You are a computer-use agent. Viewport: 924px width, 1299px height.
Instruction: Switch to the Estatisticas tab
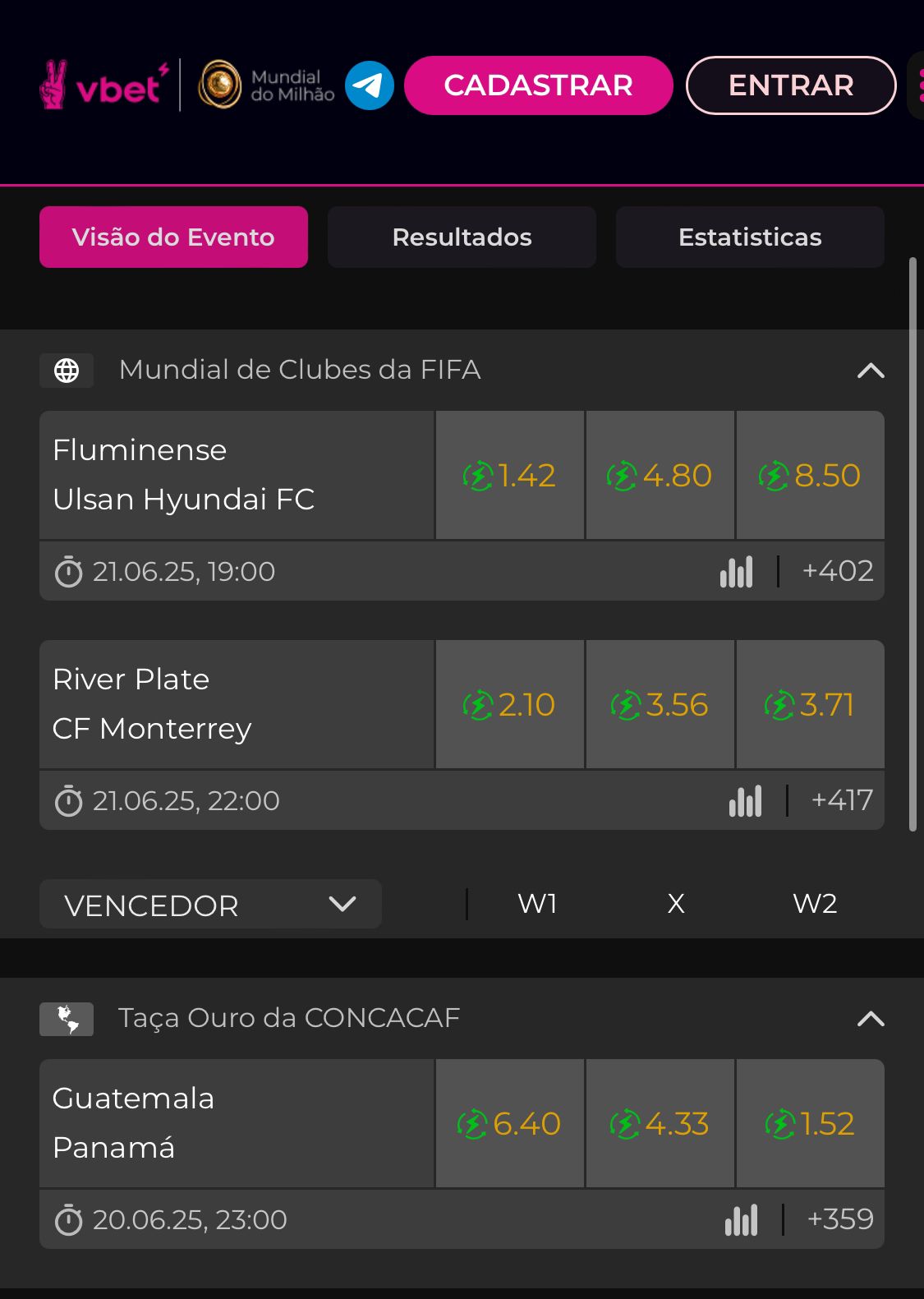(749, 237)
